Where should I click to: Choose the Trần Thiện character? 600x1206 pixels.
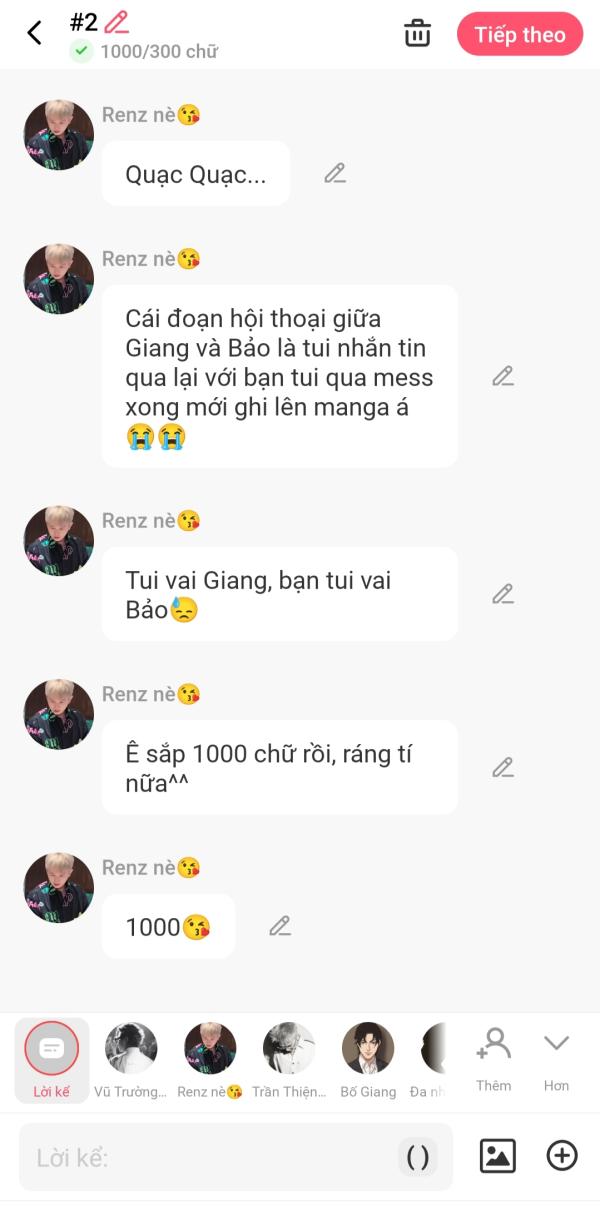coord(289,1061)
